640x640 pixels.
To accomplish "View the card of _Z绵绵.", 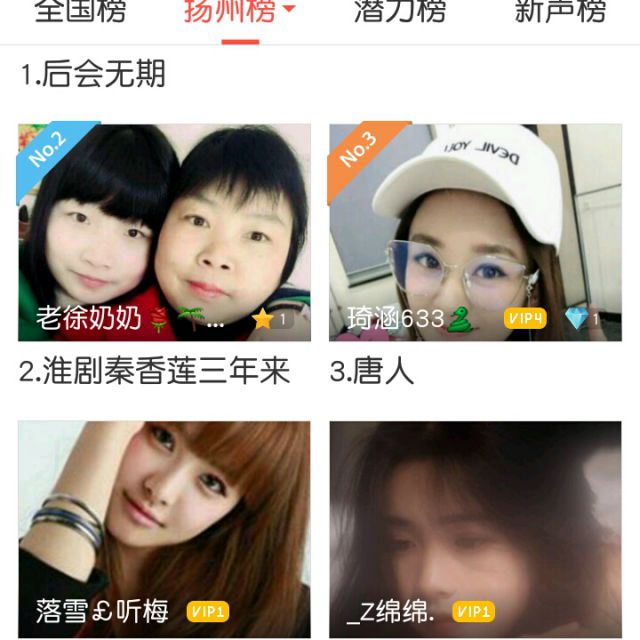I will 475,528.
